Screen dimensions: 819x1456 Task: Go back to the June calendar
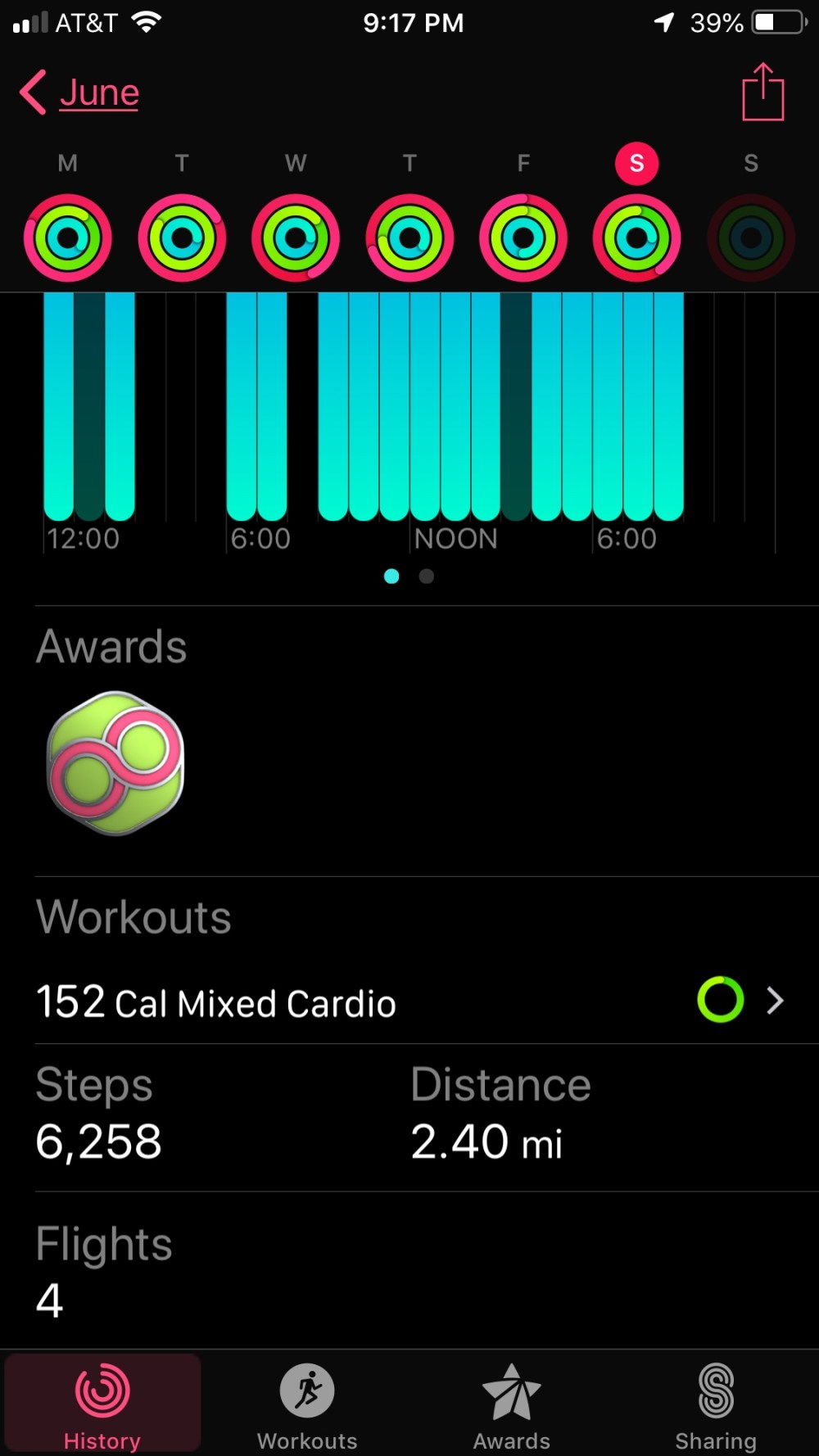point(80,93)
